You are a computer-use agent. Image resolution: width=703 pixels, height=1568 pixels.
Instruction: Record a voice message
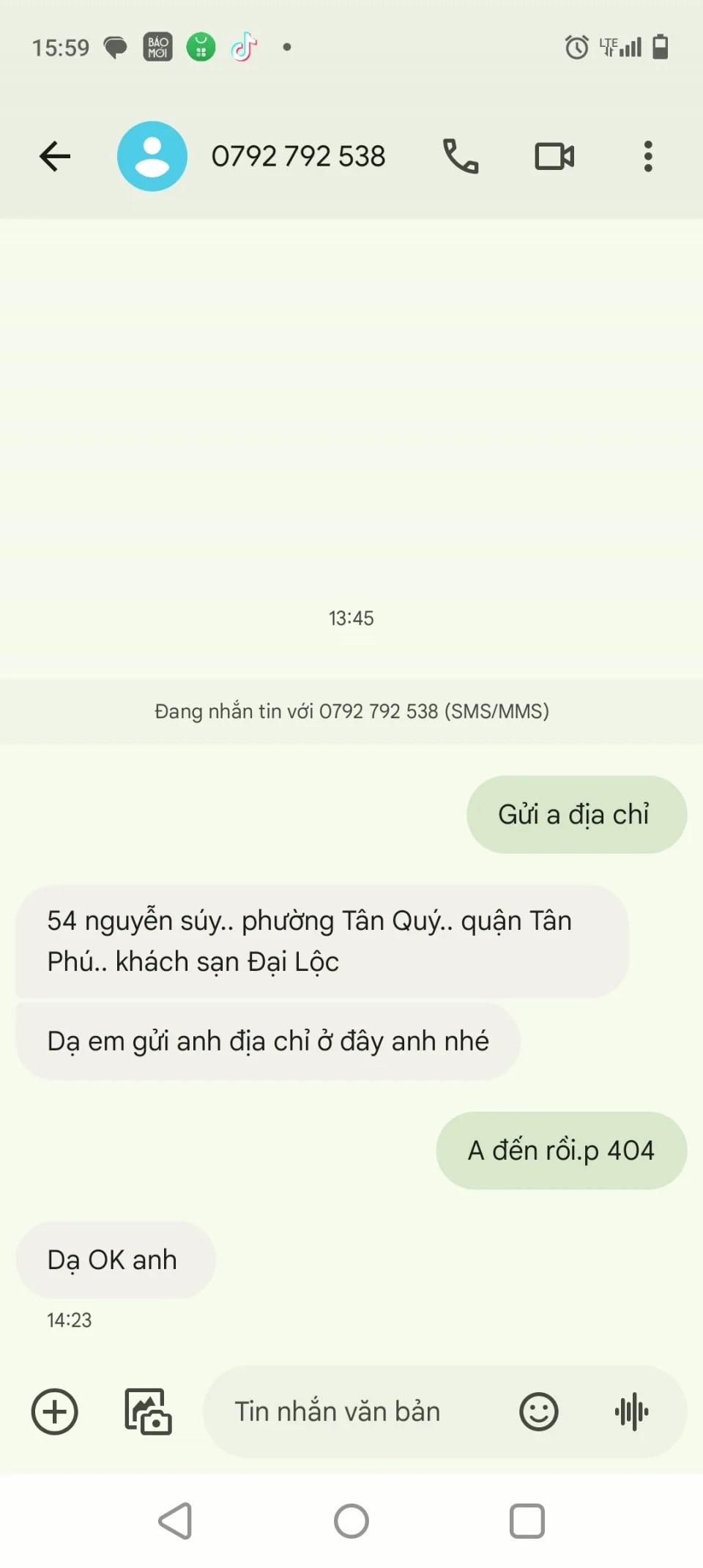632,1411
